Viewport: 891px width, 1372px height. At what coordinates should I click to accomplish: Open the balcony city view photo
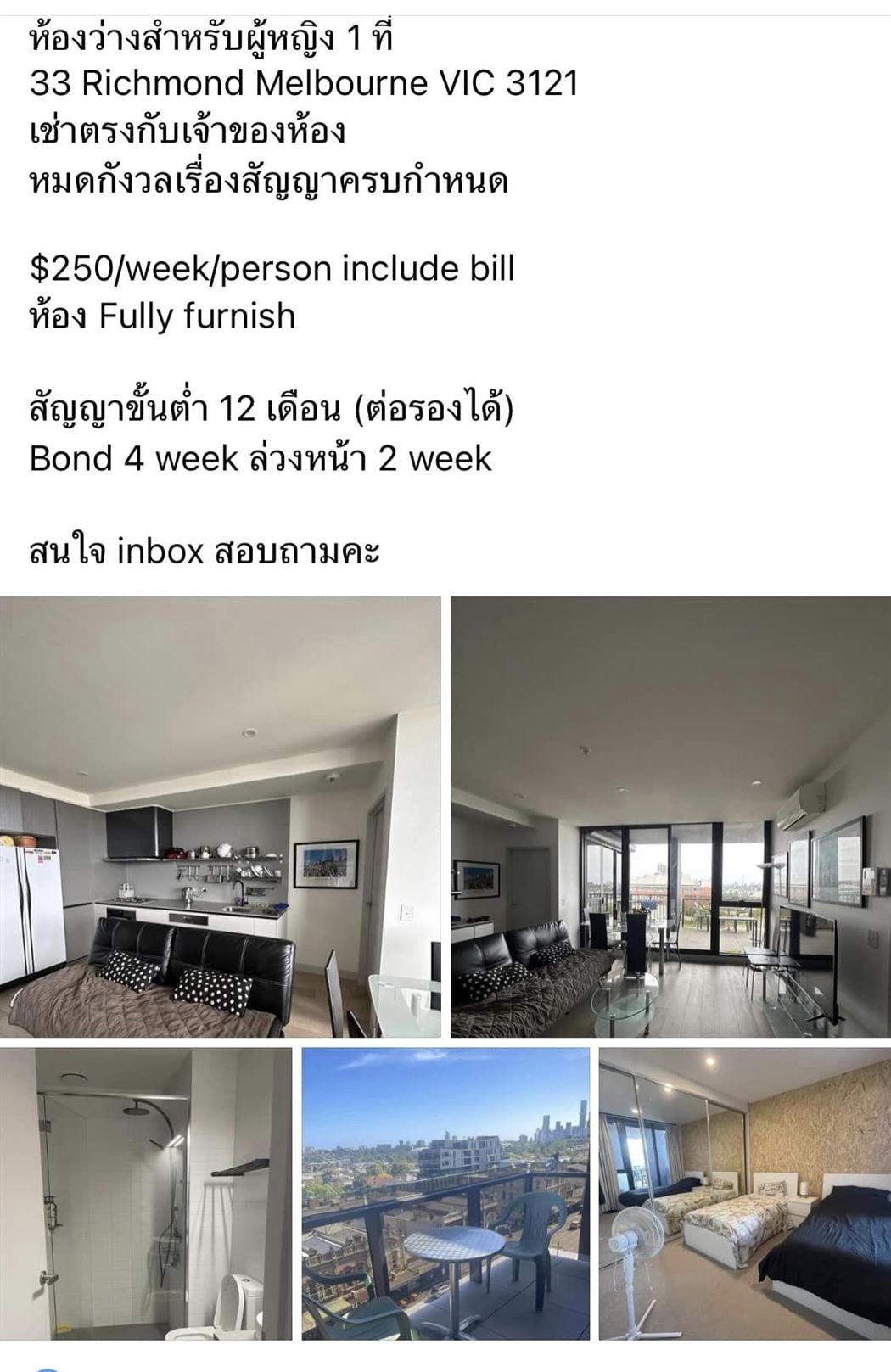coord(445,1193)
